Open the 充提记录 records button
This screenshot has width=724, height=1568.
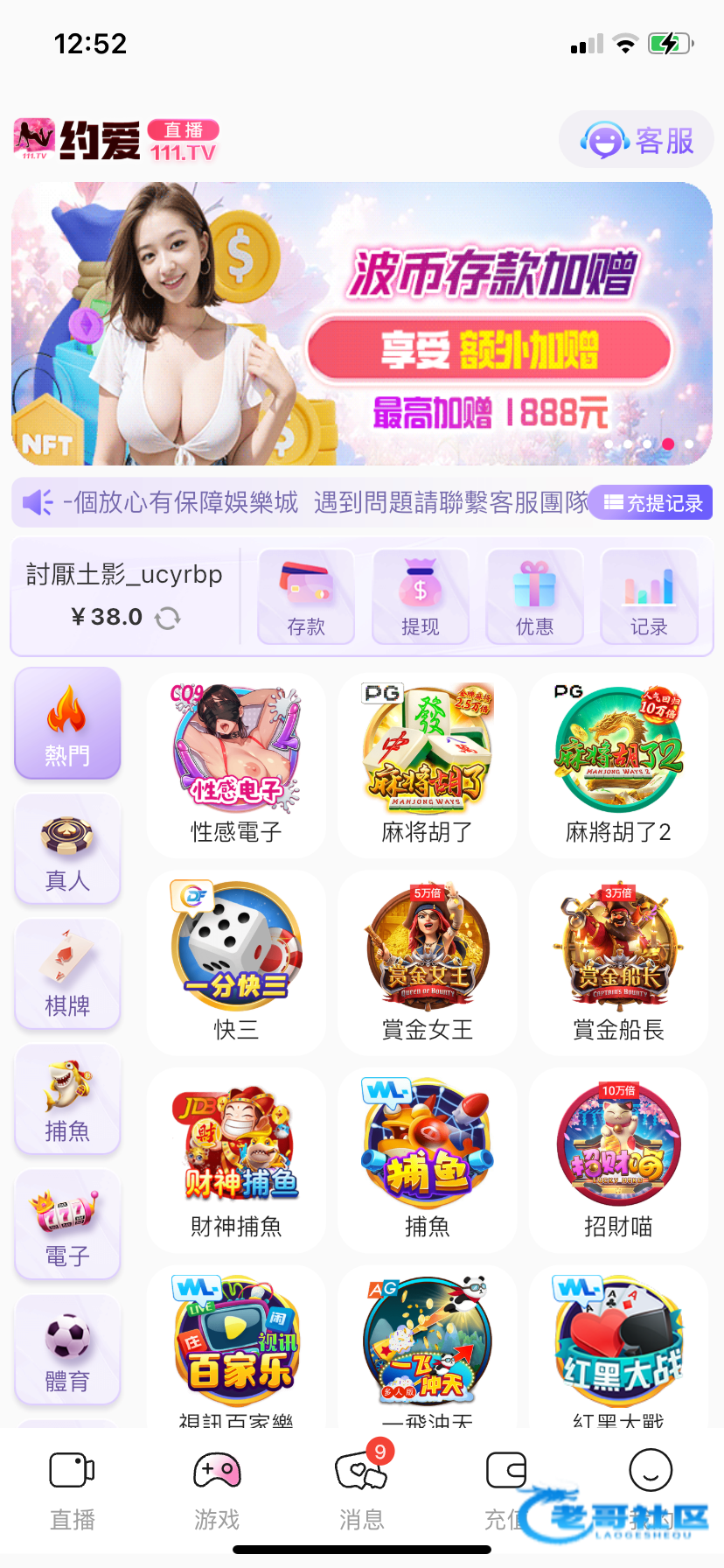(652, 503)
